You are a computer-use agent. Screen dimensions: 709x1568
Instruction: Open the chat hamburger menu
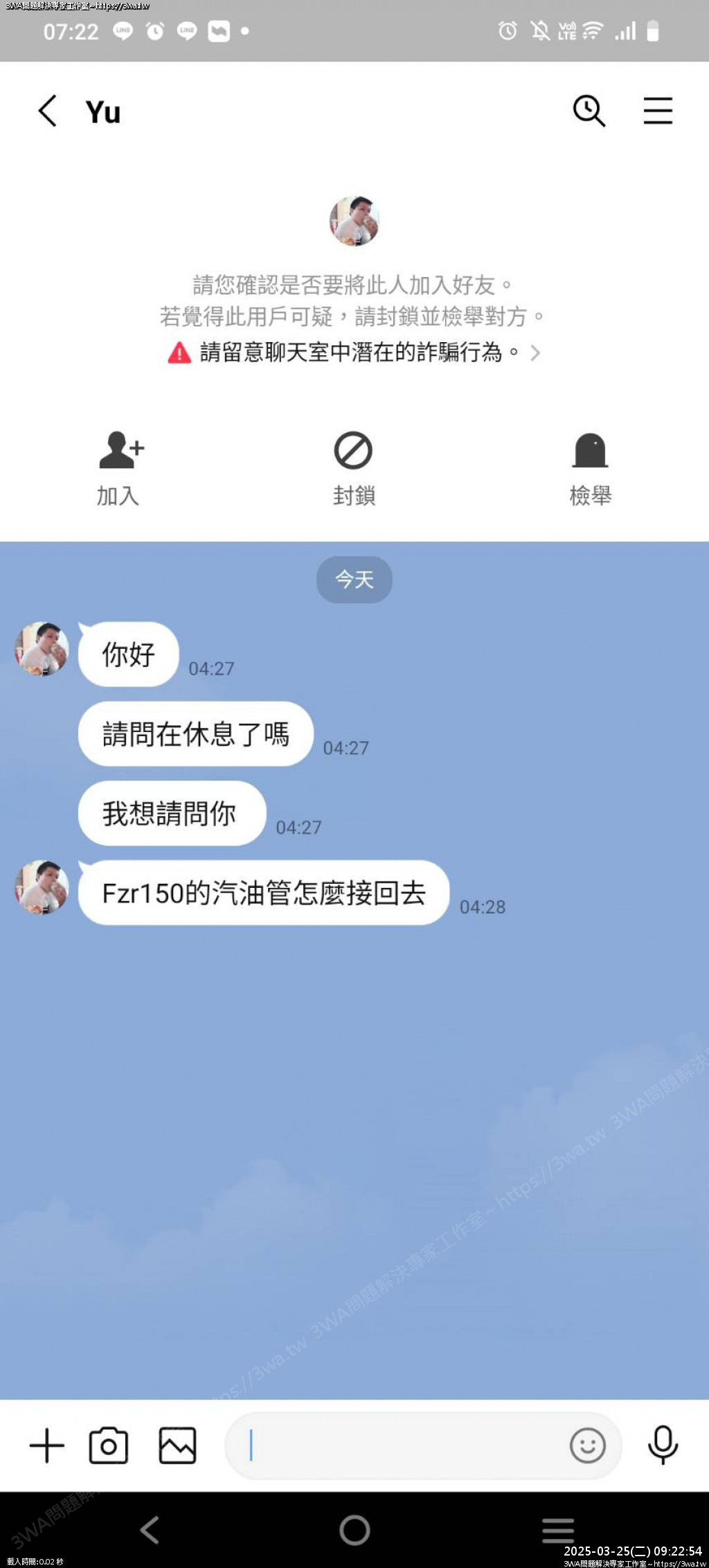point(657,111)
